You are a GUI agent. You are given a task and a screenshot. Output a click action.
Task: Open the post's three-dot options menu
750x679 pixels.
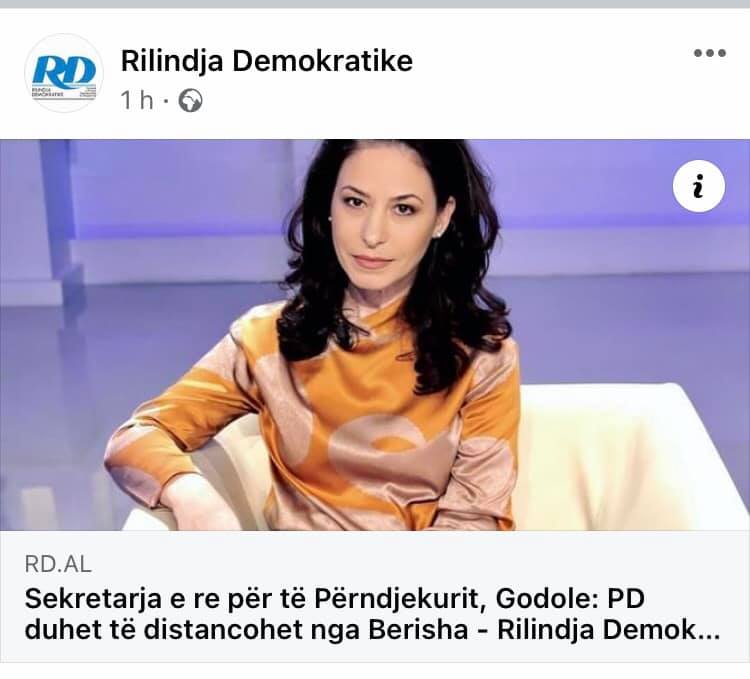(x=709, y=54)
